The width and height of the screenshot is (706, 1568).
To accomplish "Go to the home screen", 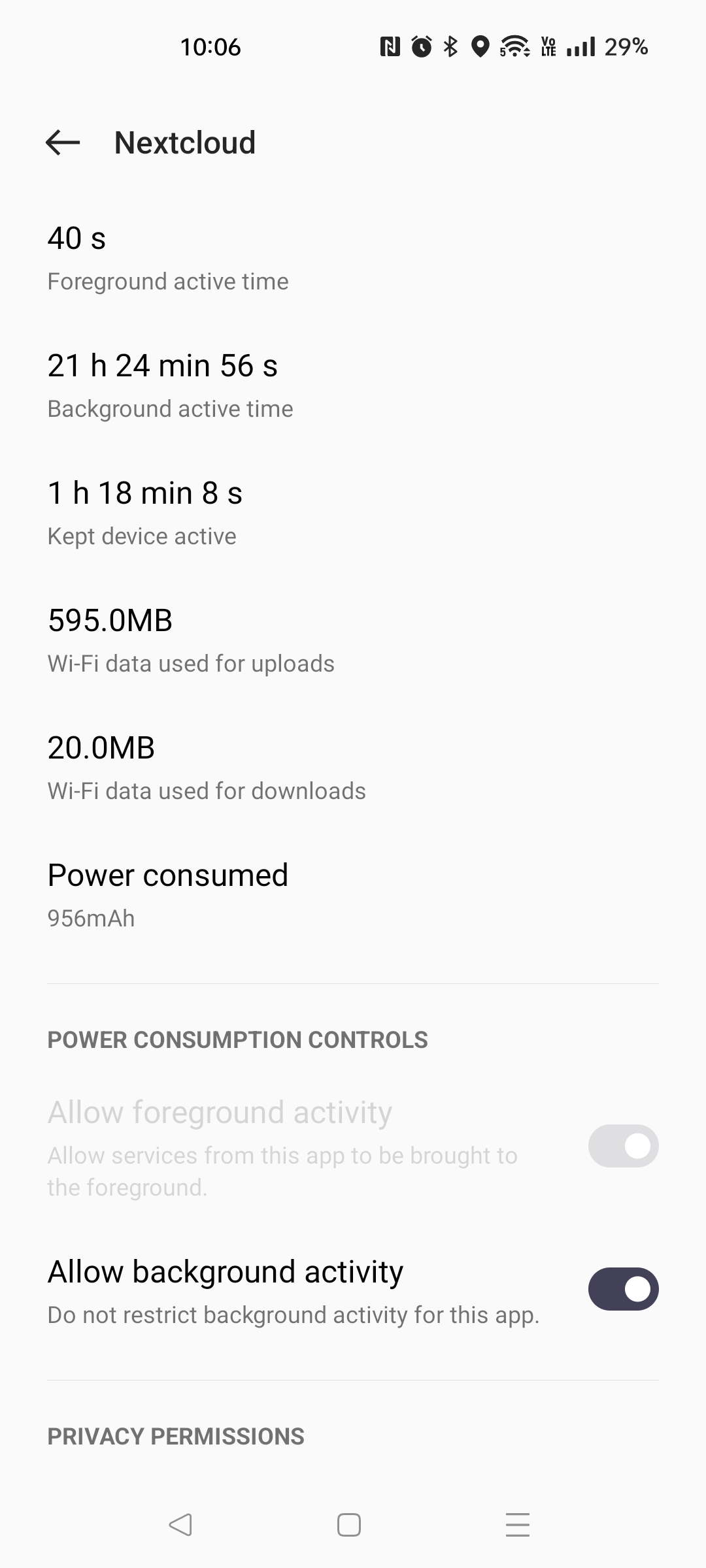I will [x=349, y=1525].
